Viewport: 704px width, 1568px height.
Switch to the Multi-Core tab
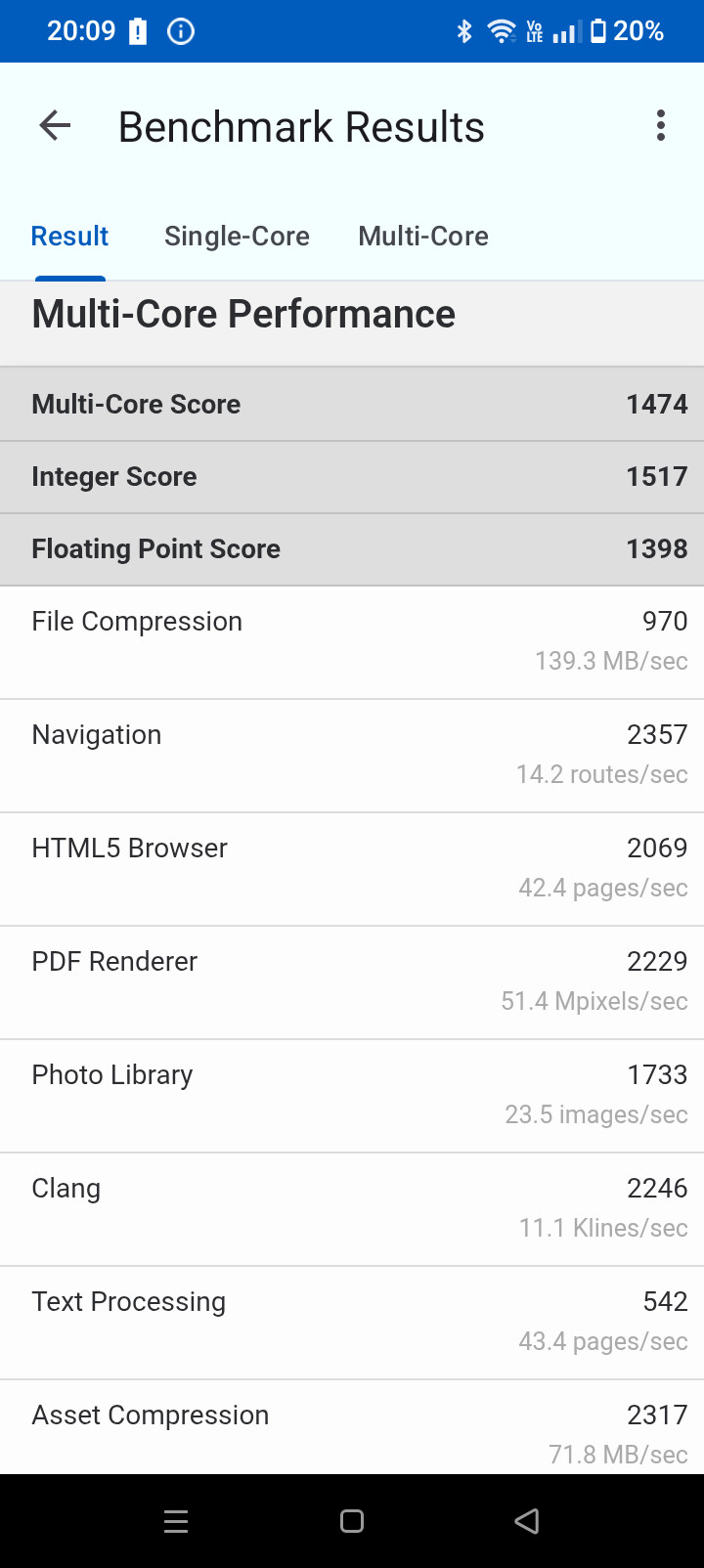(x=423, y=237)
